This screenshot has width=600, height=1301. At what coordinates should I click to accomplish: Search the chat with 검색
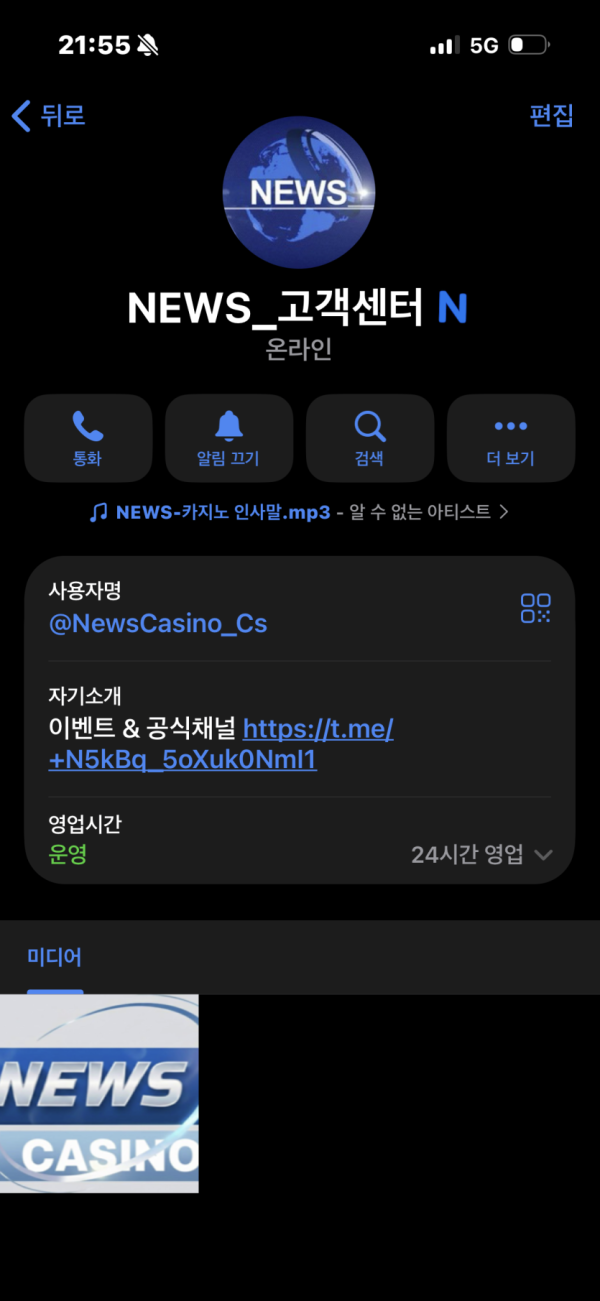[370, 438]
